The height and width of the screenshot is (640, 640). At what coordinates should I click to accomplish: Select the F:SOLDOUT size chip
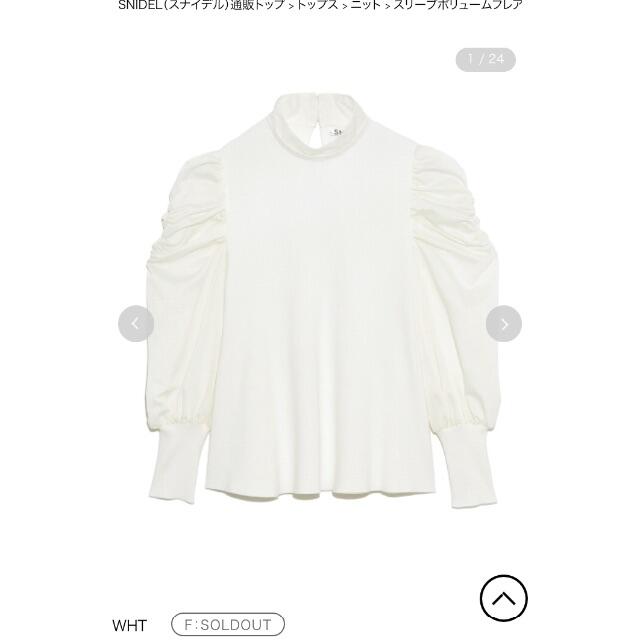228,625
